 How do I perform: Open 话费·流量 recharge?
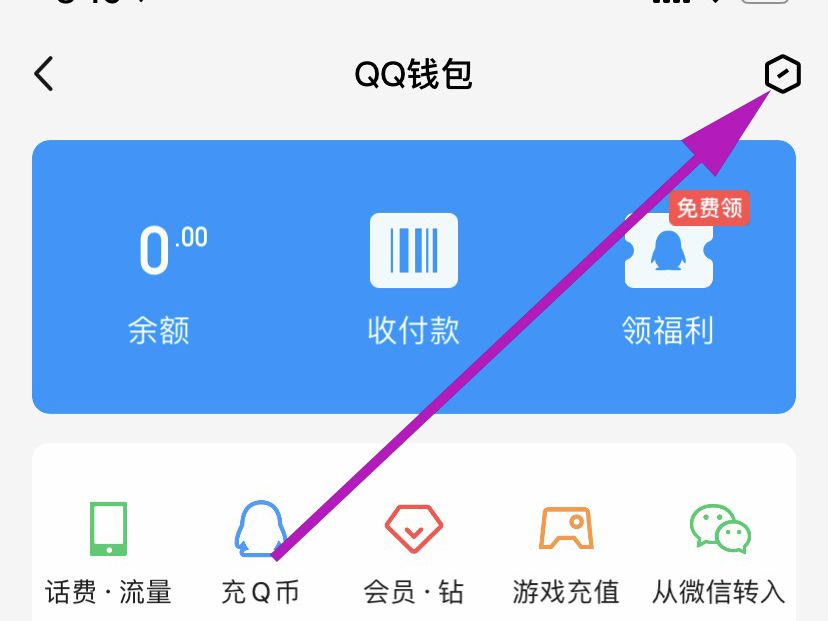pyautogui.click(x=108, y=550)
